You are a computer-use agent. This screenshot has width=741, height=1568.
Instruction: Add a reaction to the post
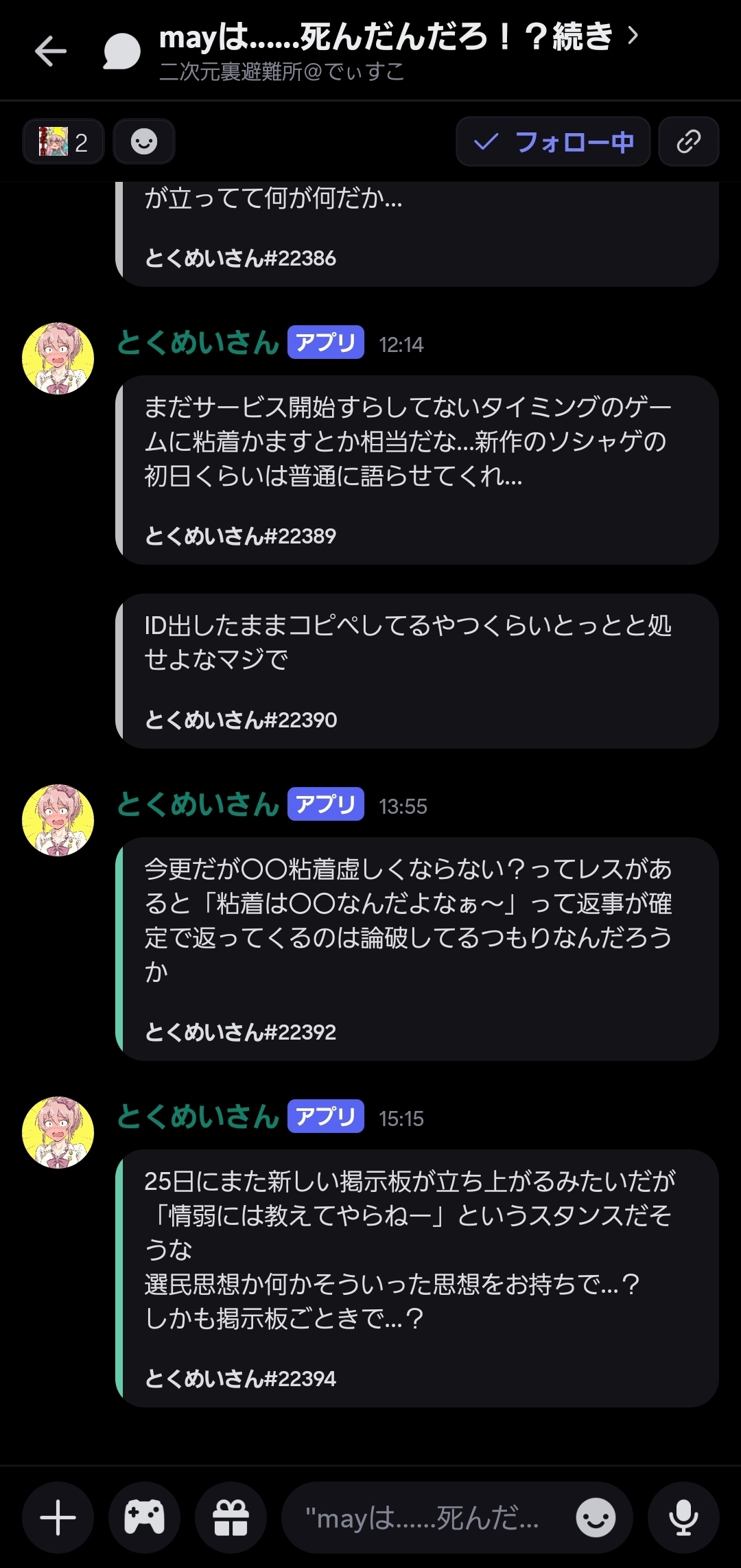click(144, 142)
